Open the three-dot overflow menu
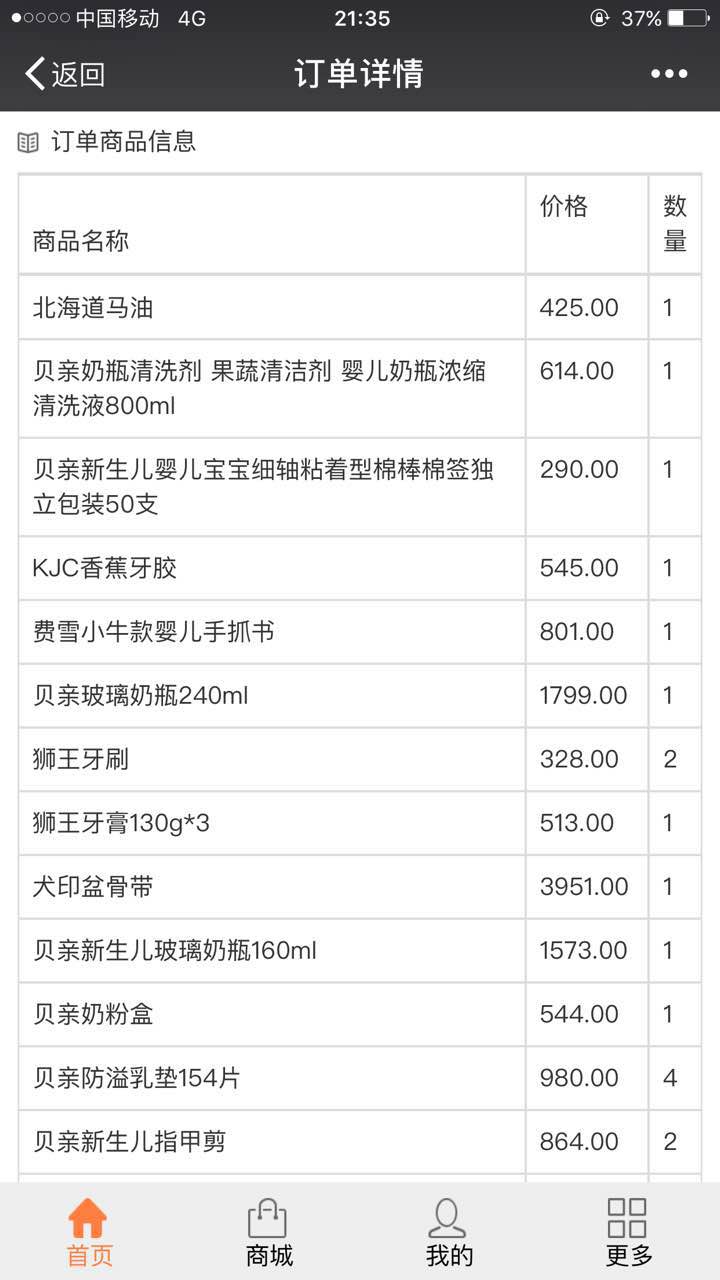 point(669,74)
